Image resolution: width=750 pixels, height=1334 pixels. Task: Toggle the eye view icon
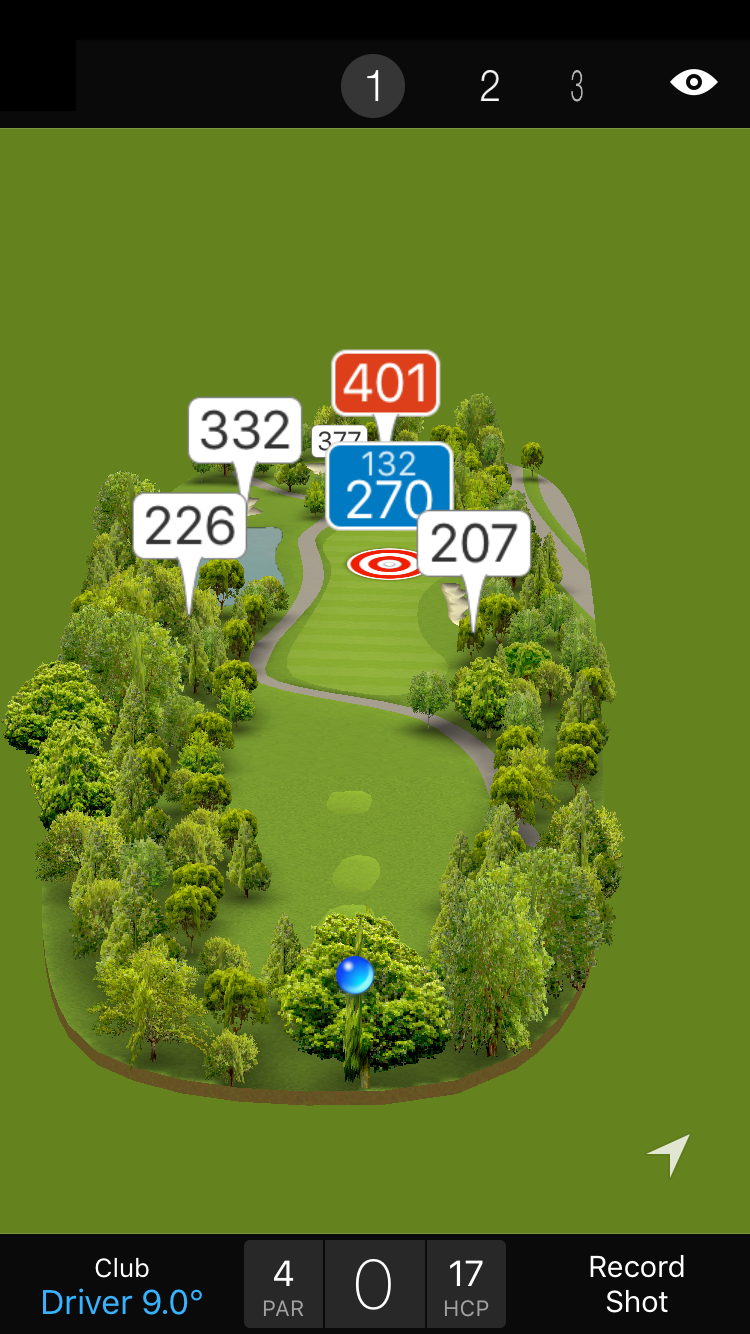point(693,83)
